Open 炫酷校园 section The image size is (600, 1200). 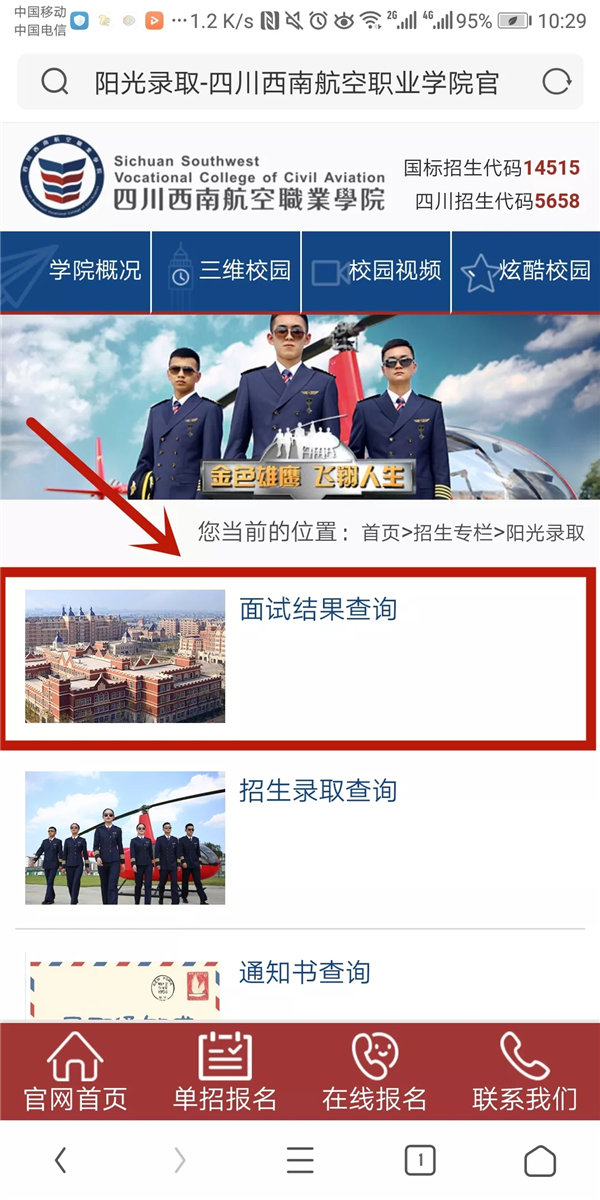[544, 270]
